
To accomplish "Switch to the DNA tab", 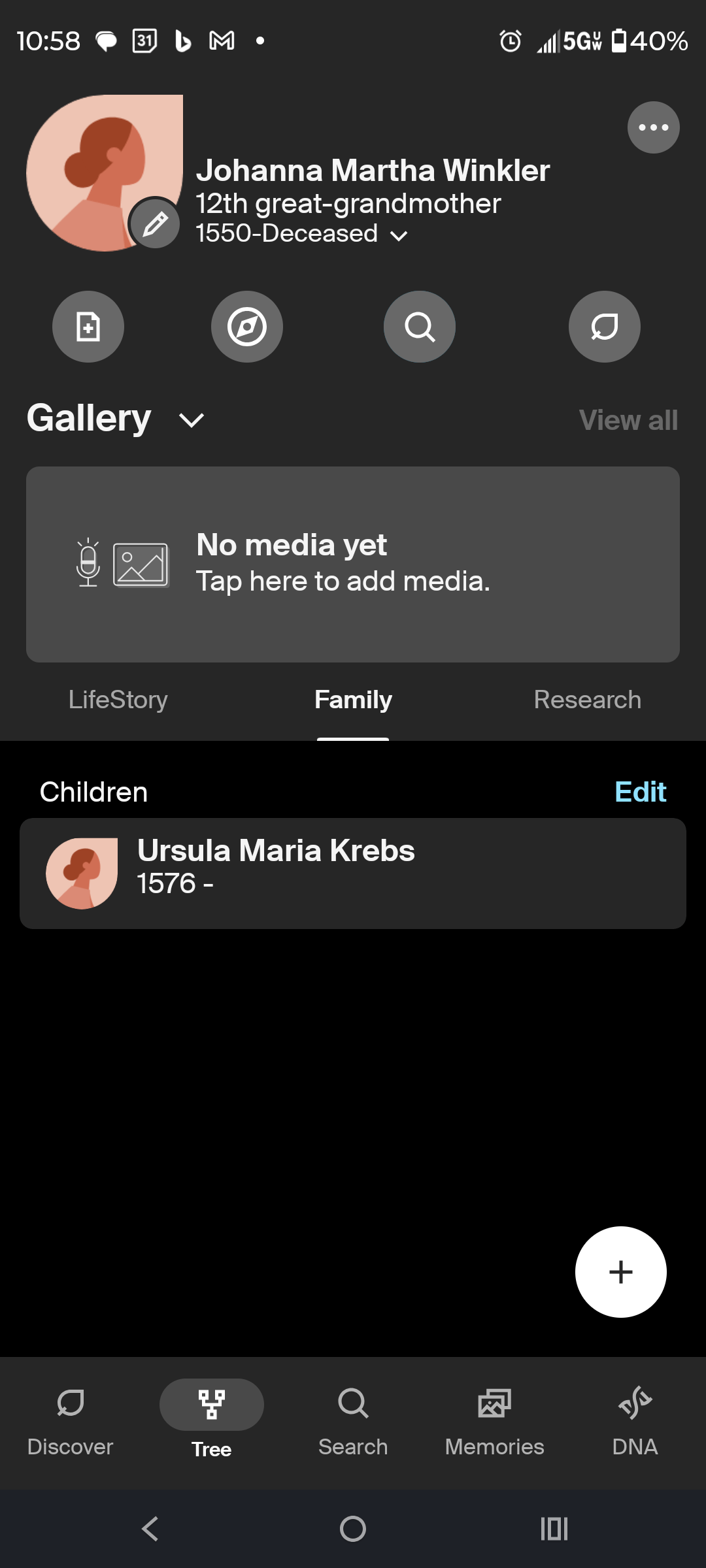I will [x=635, y=1422].
